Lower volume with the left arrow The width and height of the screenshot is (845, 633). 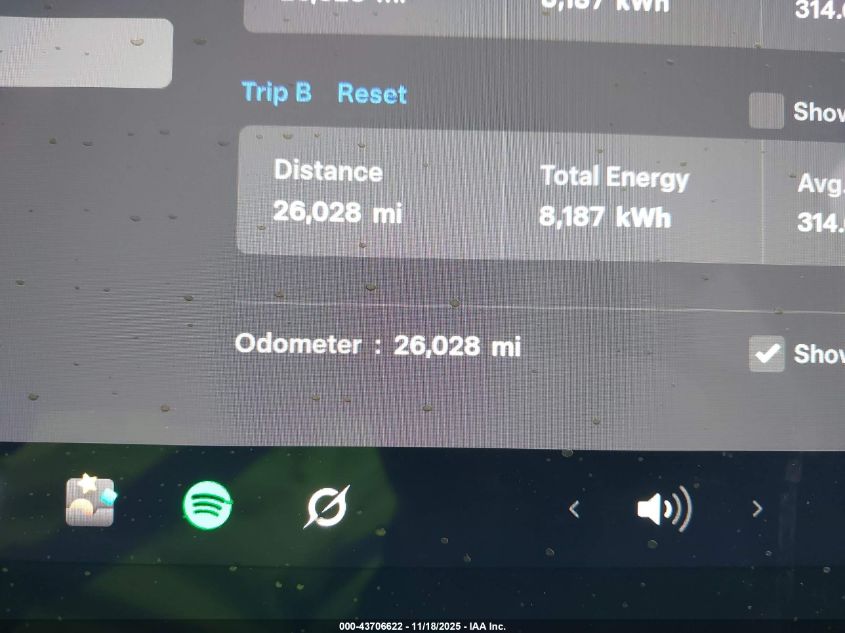coord(574,509)
